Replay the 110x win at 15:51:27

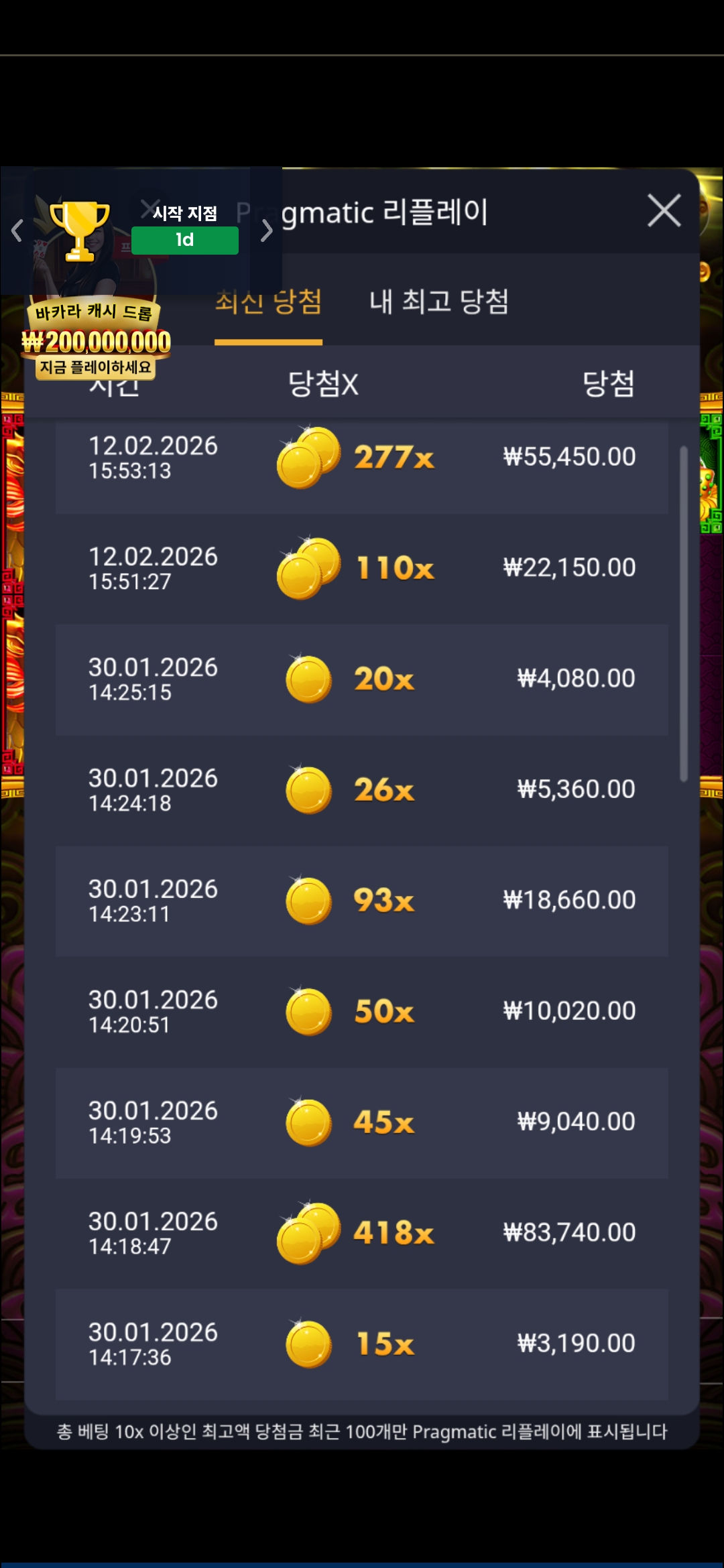[362, 569]
